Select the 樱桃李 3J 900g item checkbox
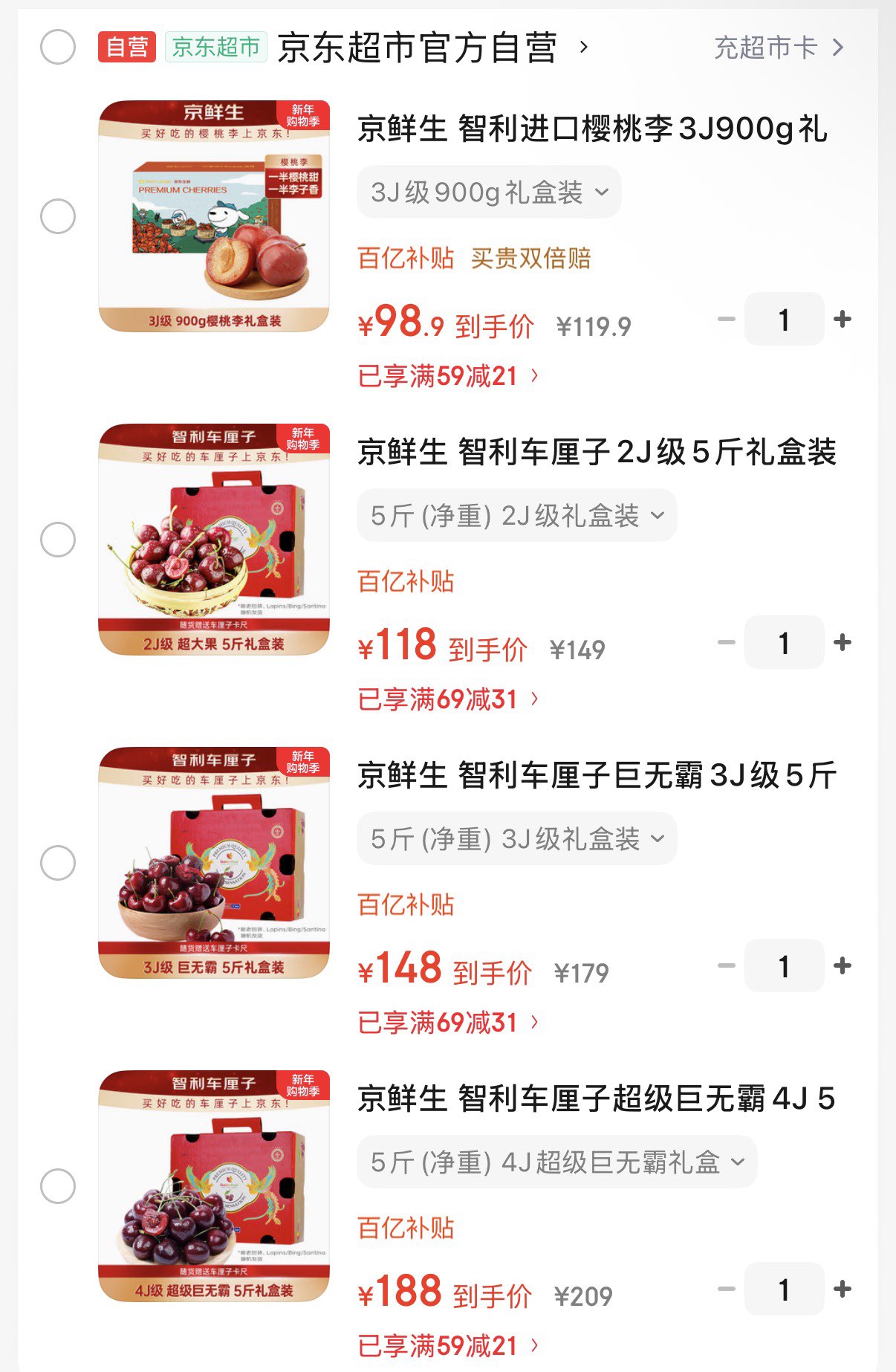 point(58,216)
